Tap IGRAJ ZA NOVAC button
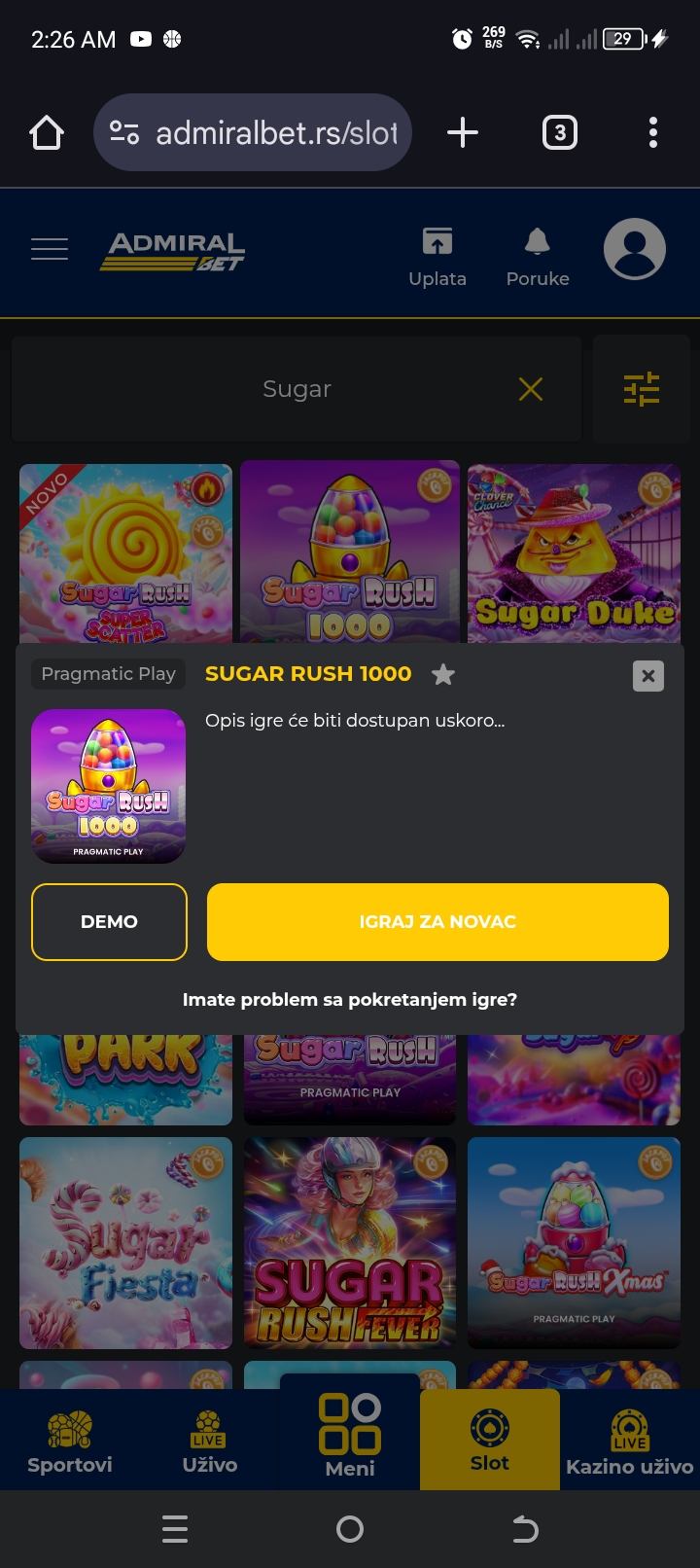Image resolution: width=700 pixels, height=1568 pixels. click(437, 921)
